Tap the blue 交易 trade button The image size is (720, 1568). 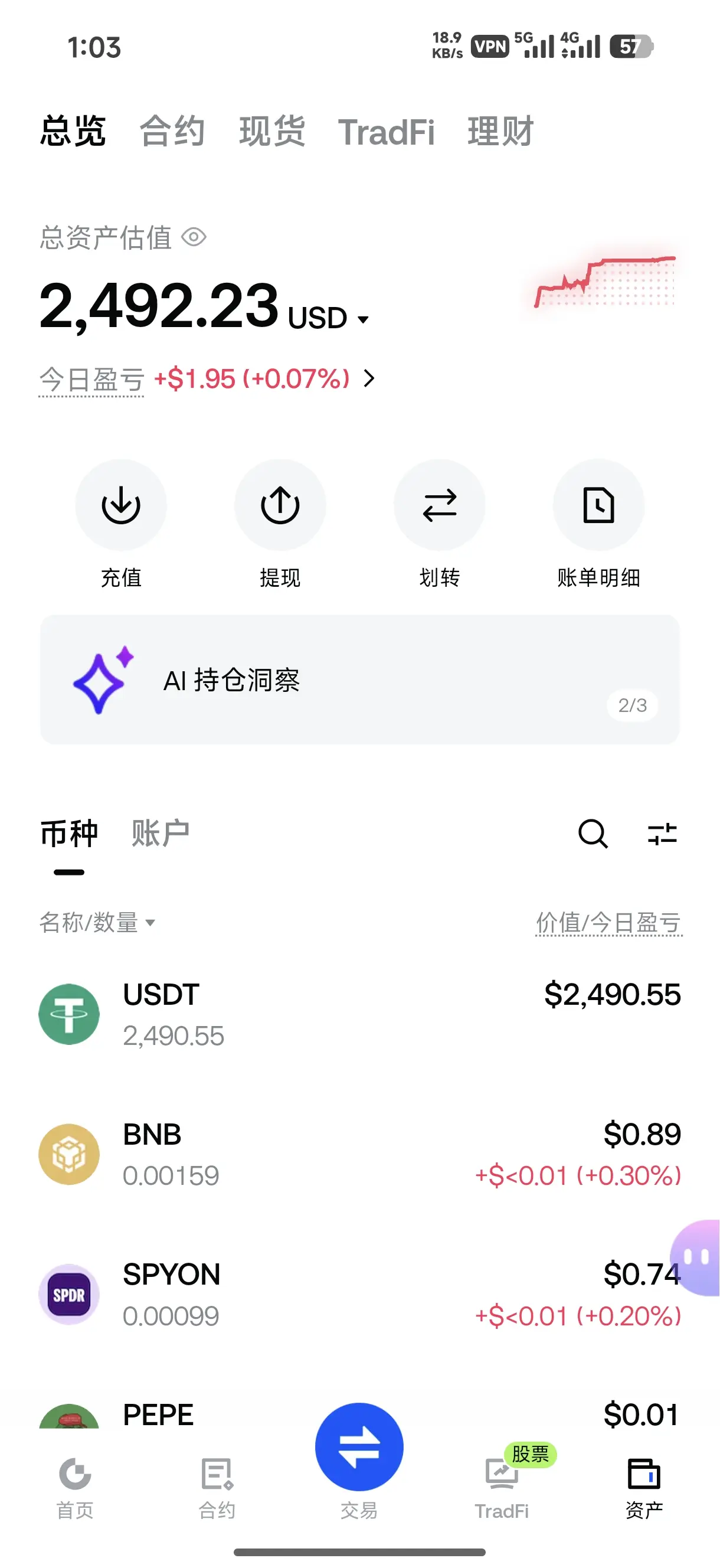(359, 1448)
